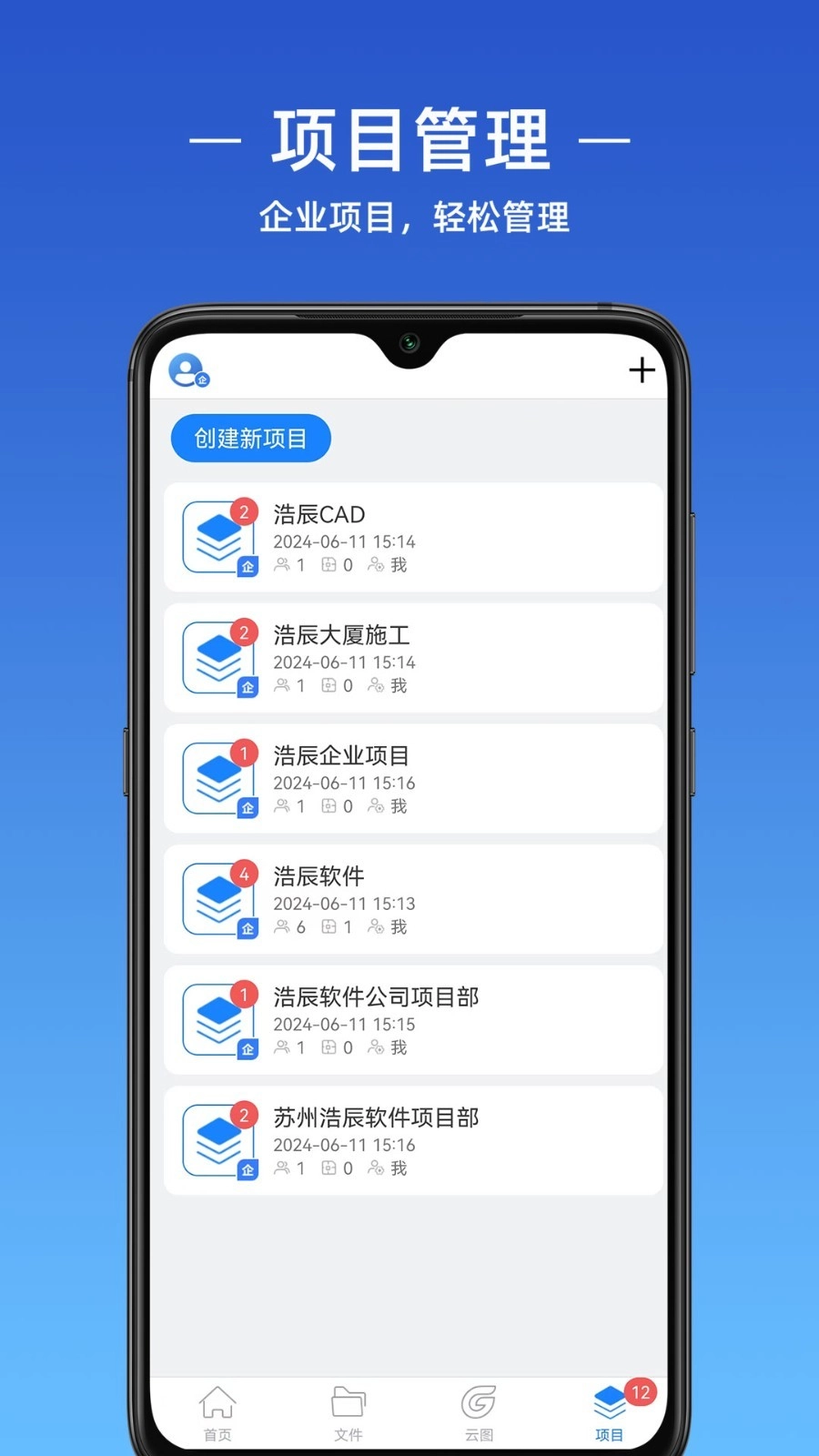Tap the plus icon to create something new
The height and width of the screenshot is (1456, 819).
point(642,370)
